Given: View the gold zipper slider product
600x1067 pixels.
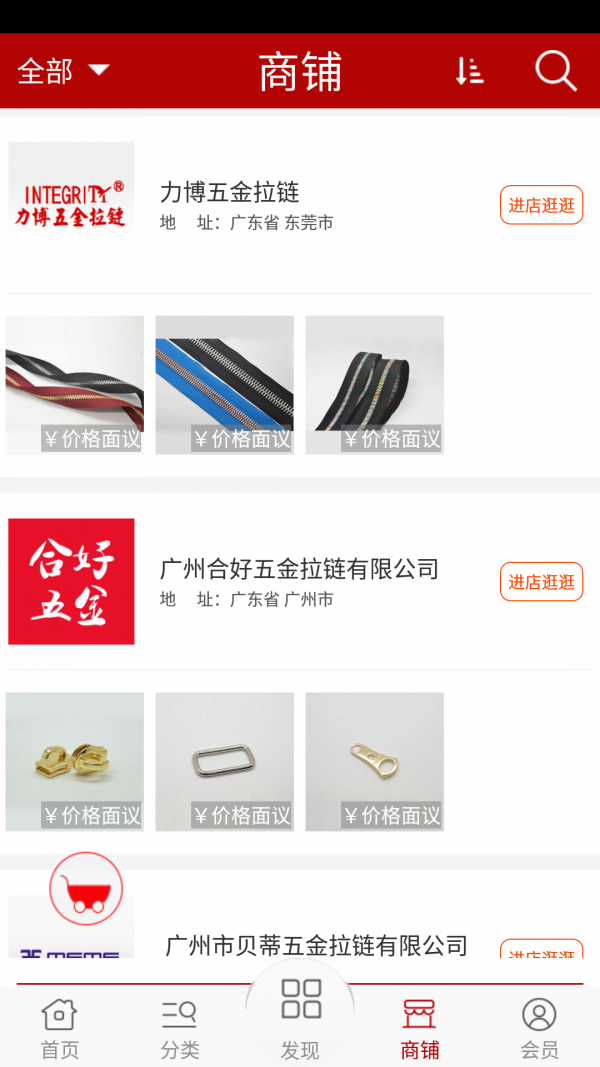Looking at the screenshot, I should tap(75, 762).
